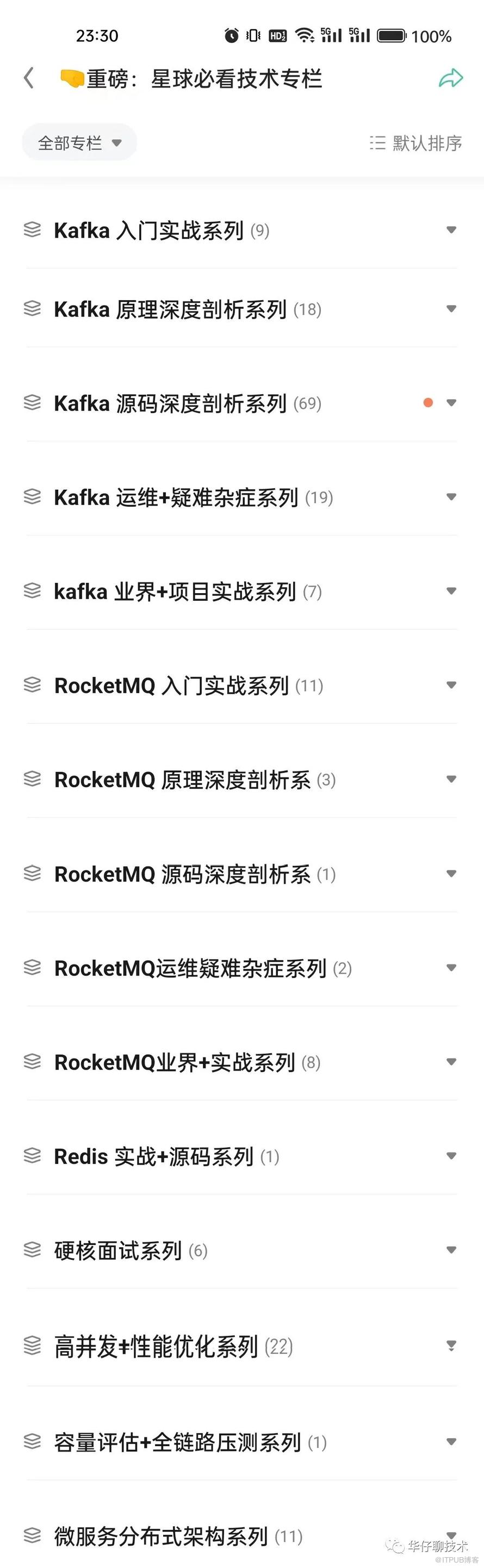Go back using the top-left arrow
The image size is (484, 1568).
29,78
